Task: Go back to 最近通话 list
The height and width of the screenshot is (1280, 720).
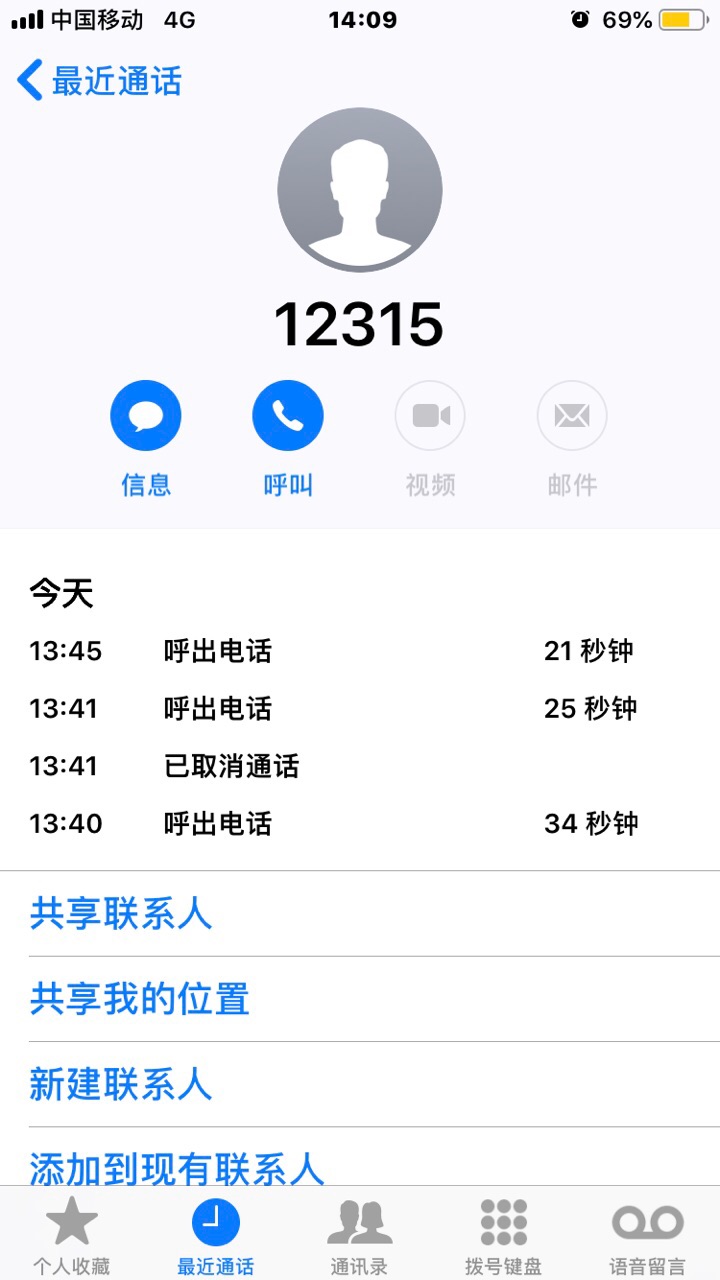Action: point(99,81)
